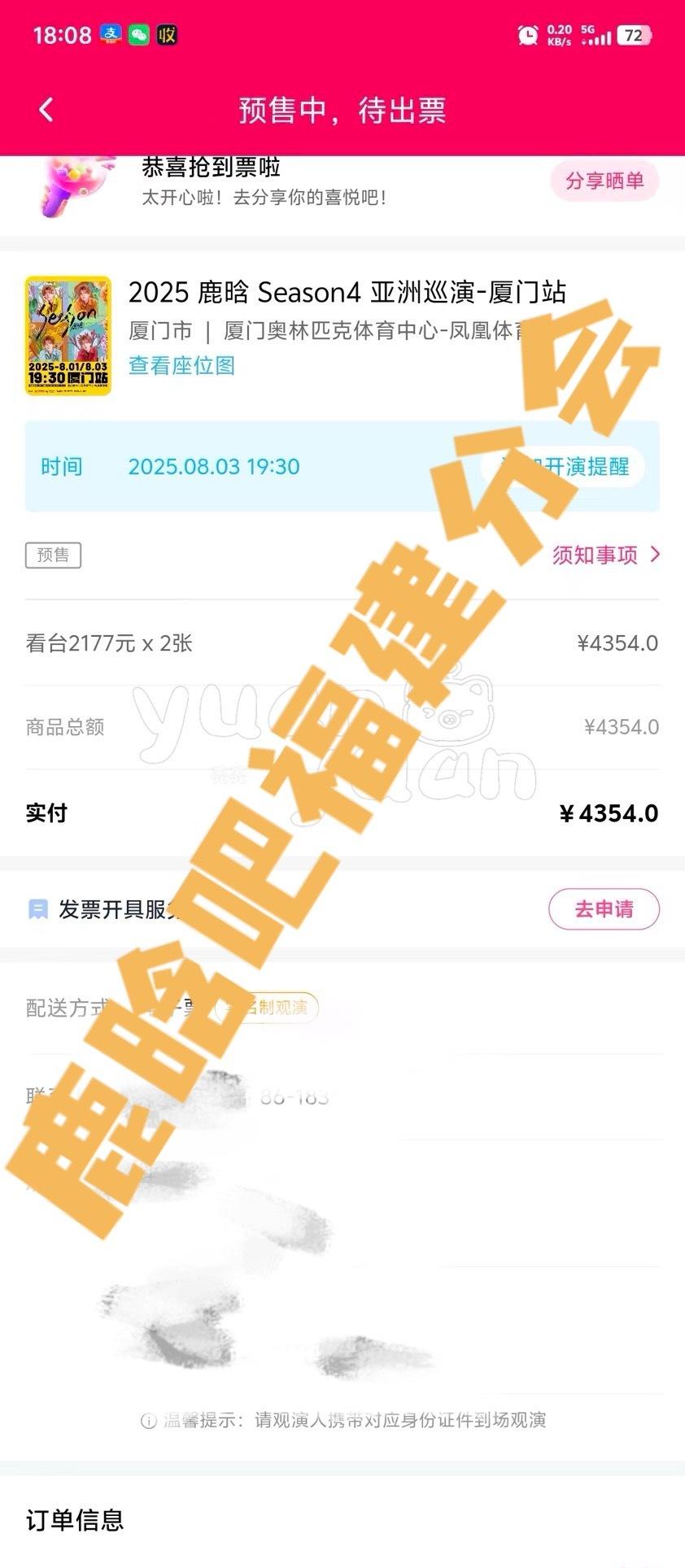Tap the 分享晒单 share button
Screen dimensions: 685x1568
point(604,181)
